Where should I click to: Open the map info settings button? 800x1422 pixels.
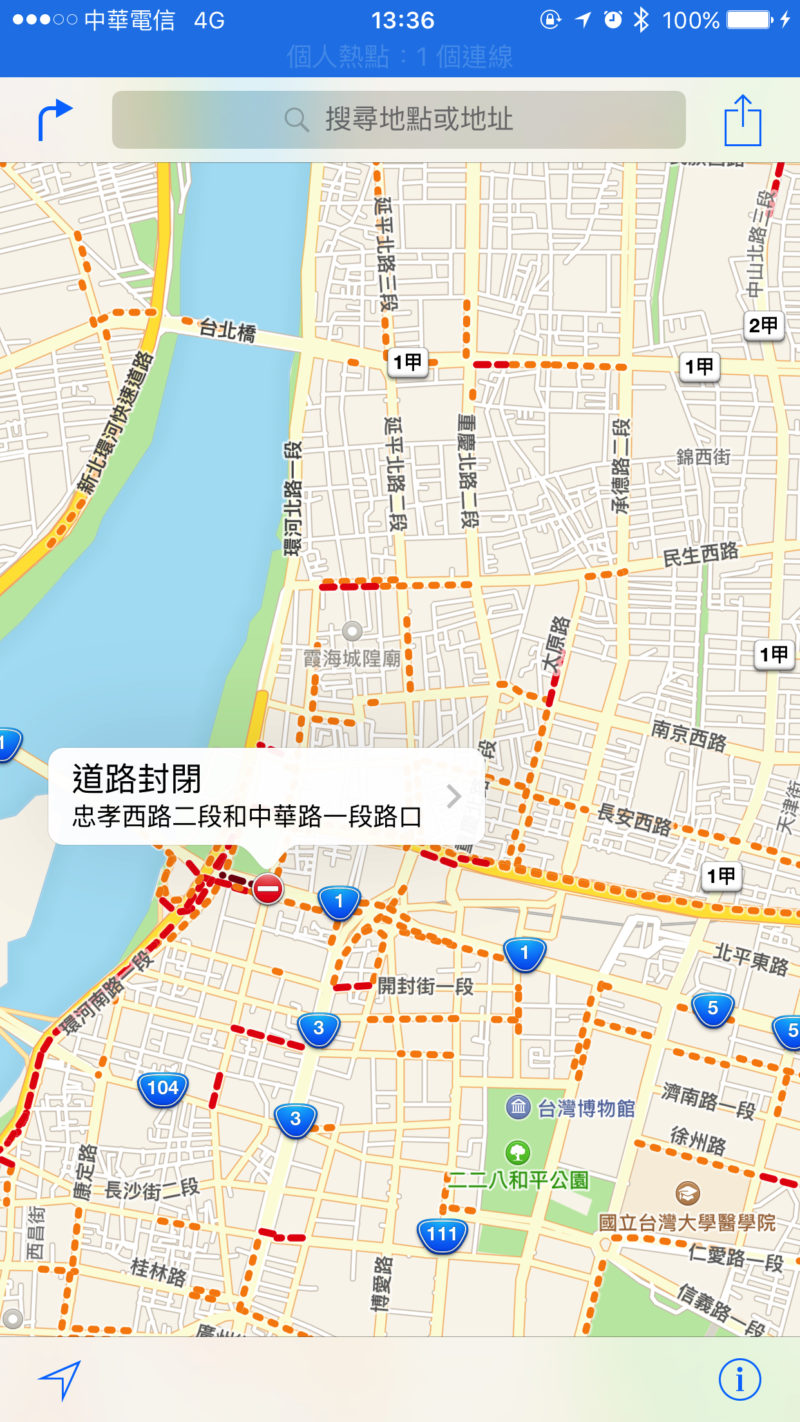click(740, 1380)
